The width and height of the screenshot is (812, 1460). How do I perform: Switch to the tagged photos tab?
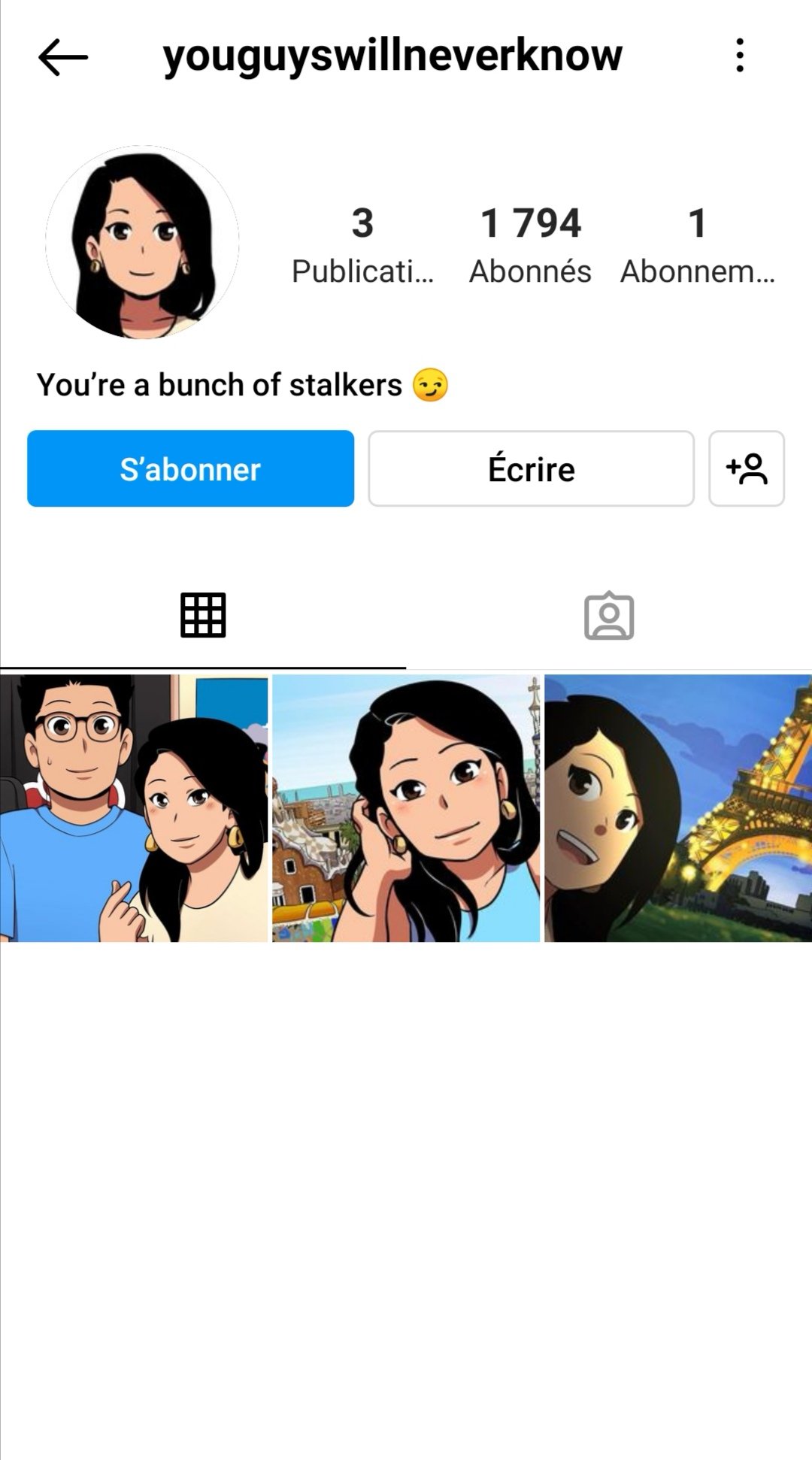(x=609, y=616)
